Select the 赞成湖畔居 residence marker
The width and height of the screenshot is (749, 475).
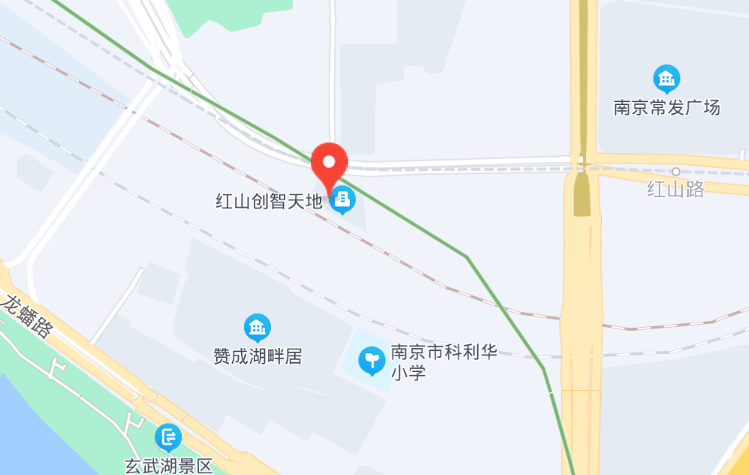coord(257,328)
